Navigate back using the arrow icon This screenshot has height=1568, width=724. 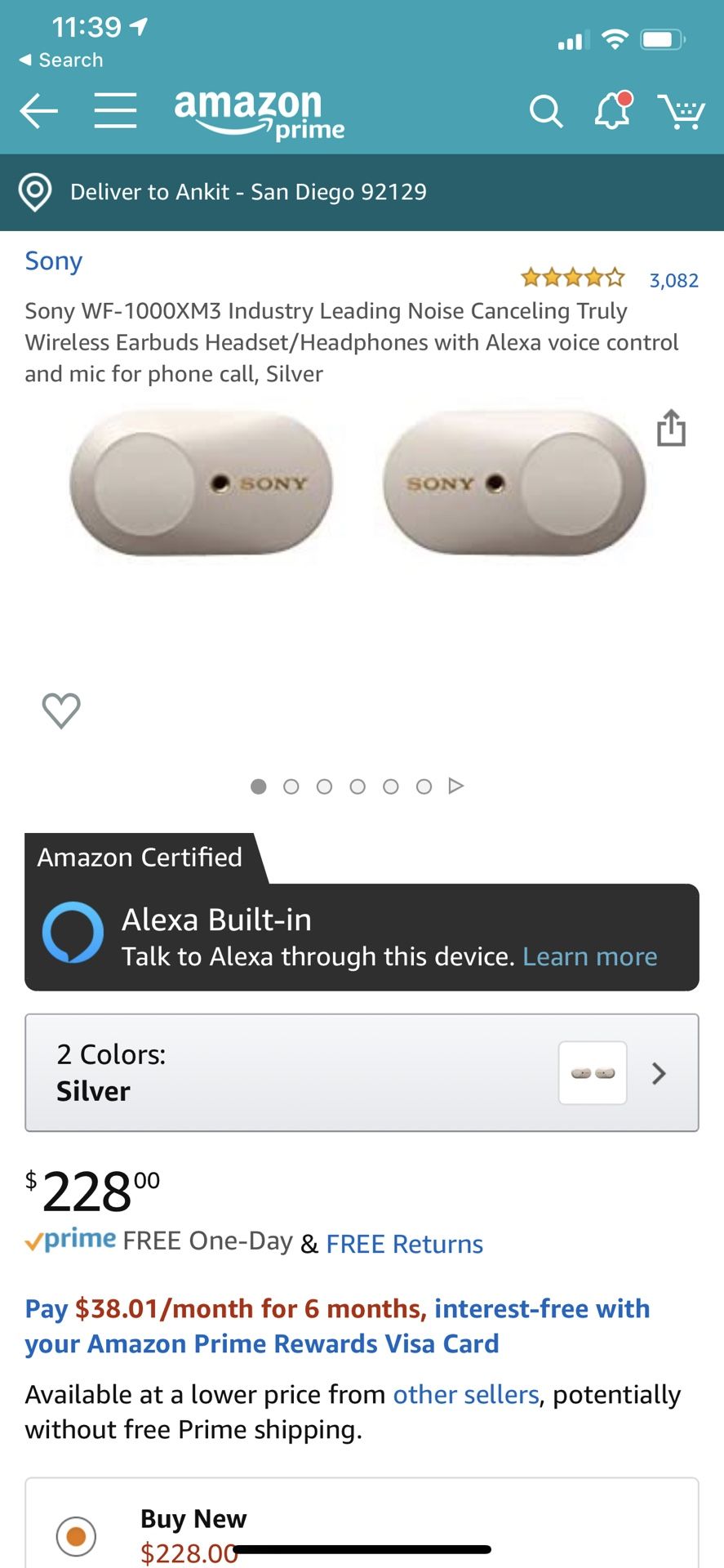(x=37, y=112)
